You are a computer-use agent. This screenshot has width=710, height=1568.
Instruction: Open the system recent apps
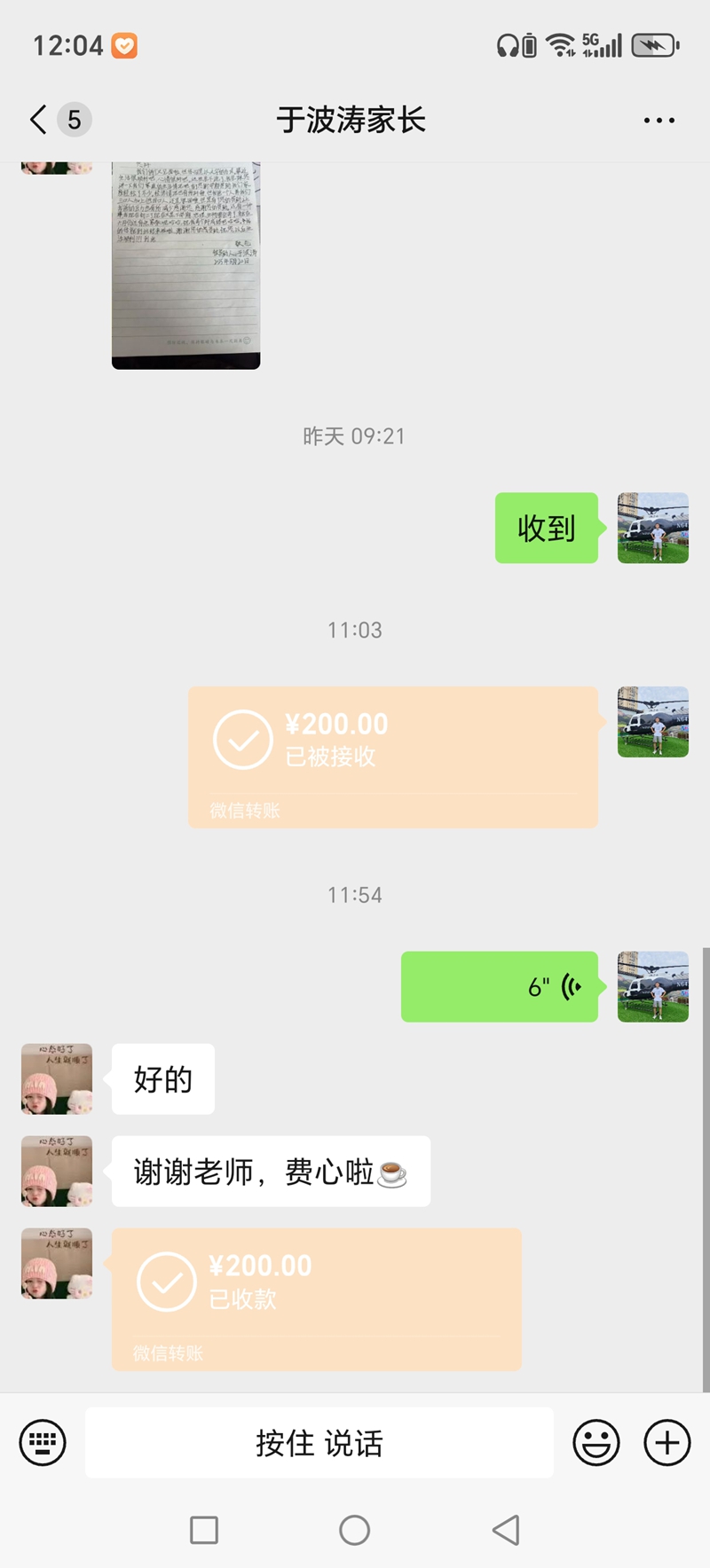(x=204, y=1530)
